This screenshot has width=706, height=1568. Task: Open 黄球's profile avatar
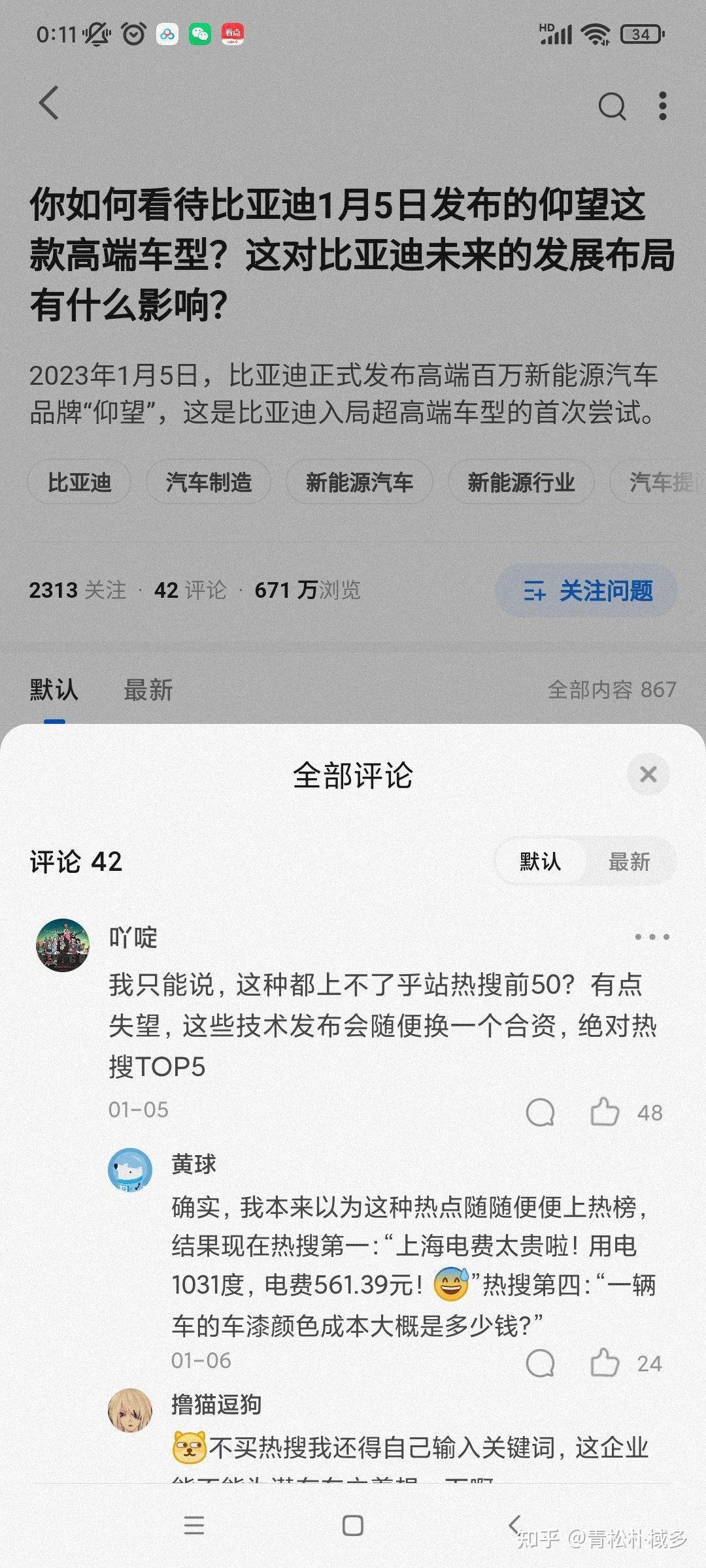click(x=129, y=1169)
